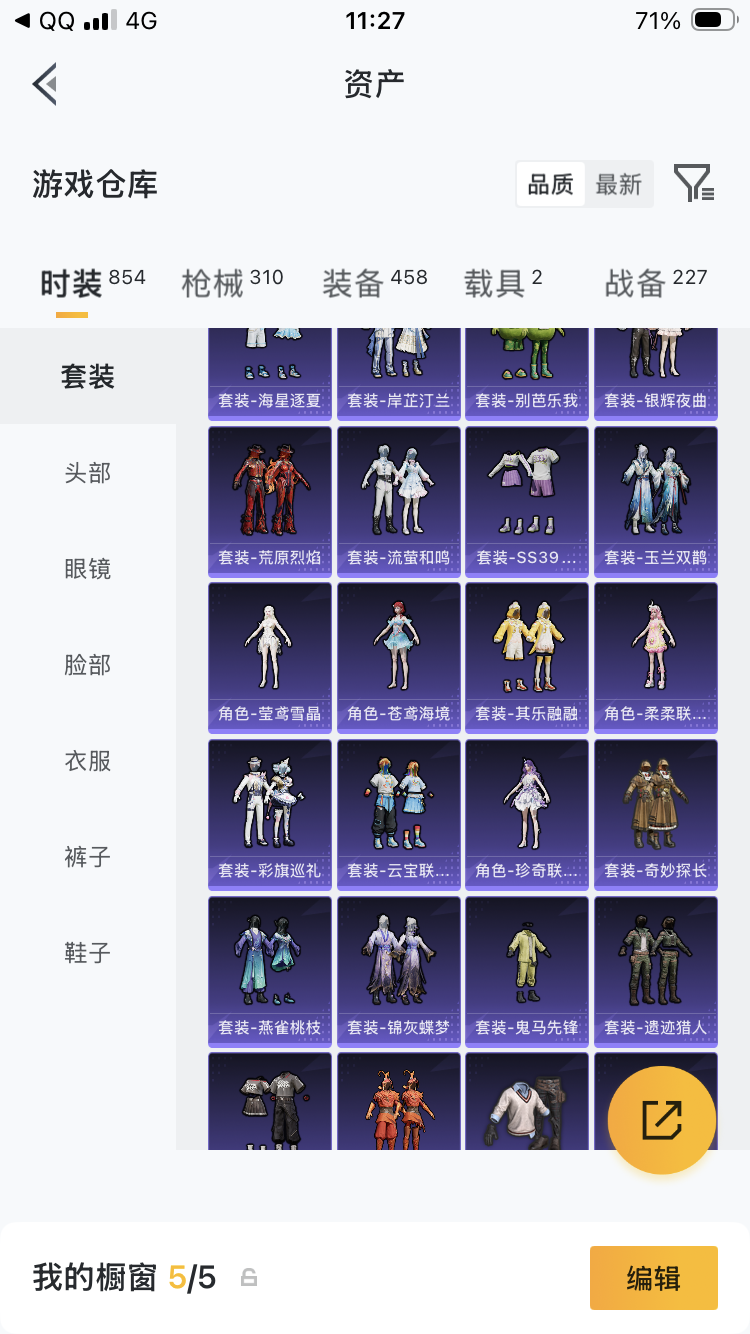Screen dimensions: 750x1334
Task: Select the 衣服 category
Action: click(x=88, y=761)
